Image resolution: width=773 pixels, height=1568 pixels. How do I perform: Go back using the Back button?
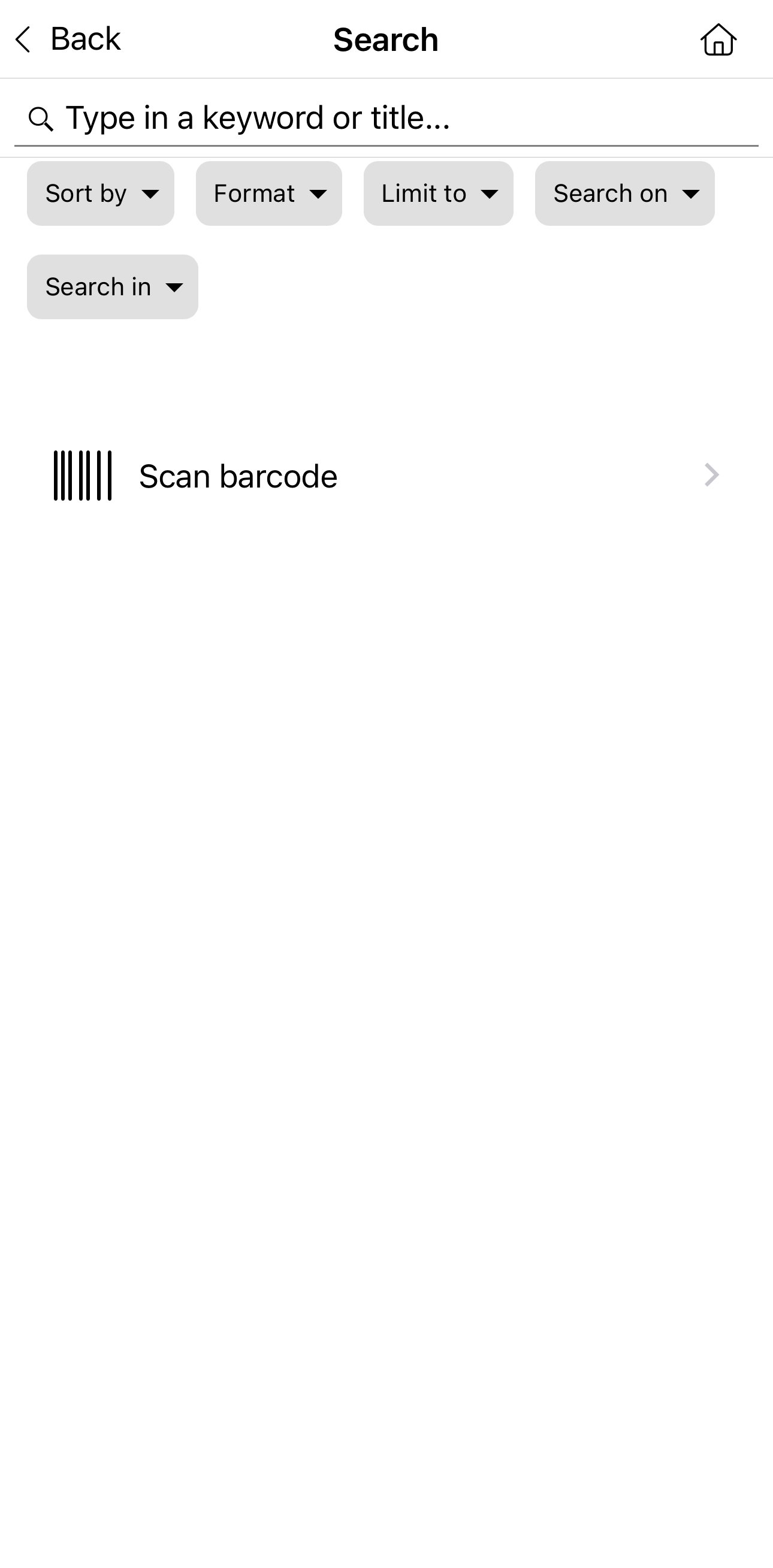click(67, 40)
